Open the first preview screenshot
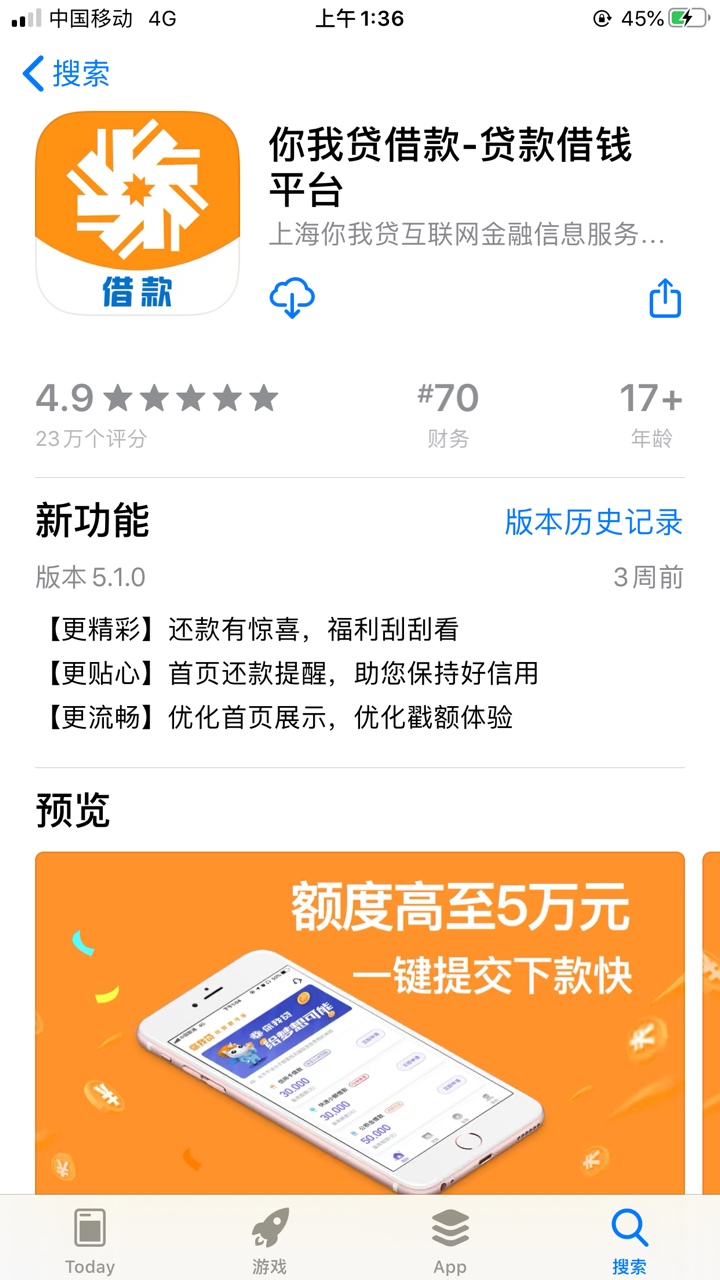Screen dimensions: 720x1280 [359, 1020]
